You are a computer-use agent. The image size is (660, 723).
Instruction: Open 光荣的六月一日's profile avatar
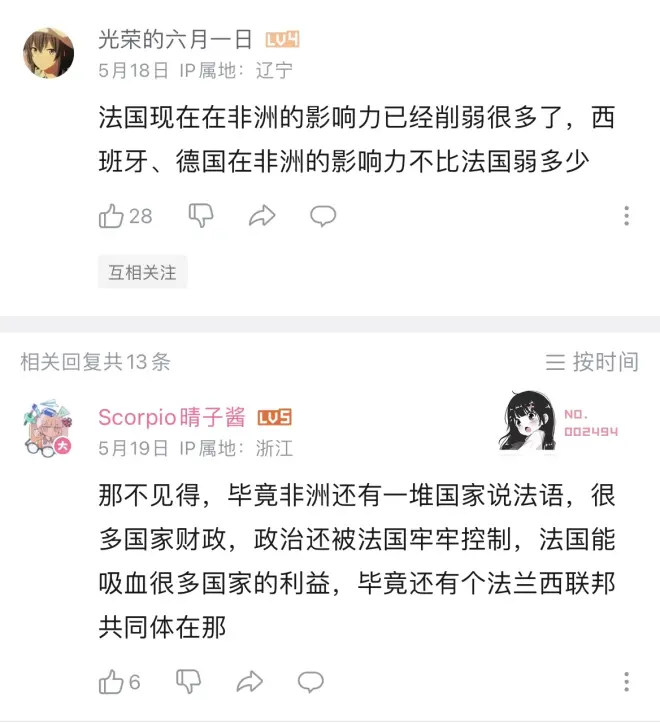pyautogui.click(x=48, y=53)
